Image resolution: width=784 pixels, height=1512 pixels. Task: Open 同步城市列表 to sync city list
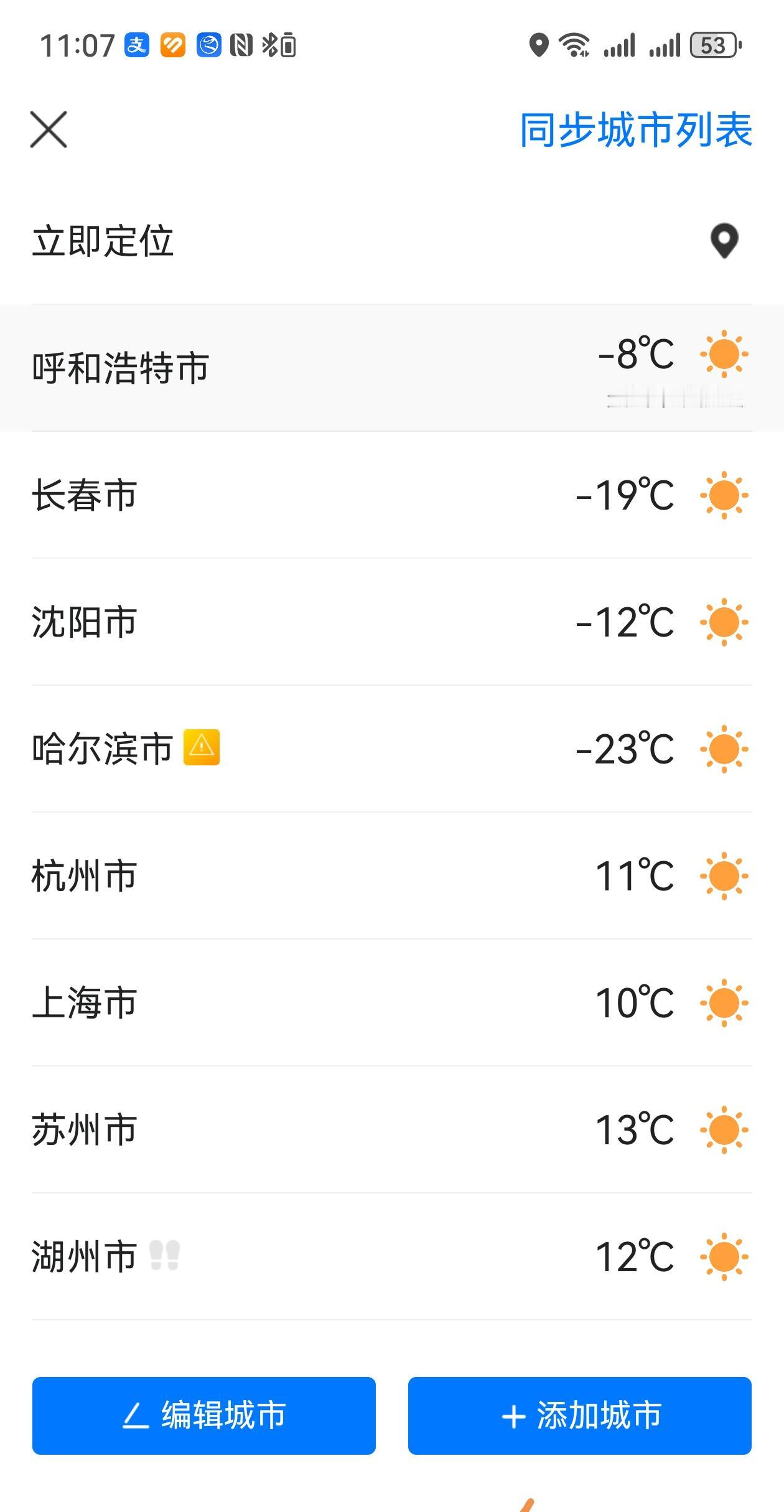635,128
